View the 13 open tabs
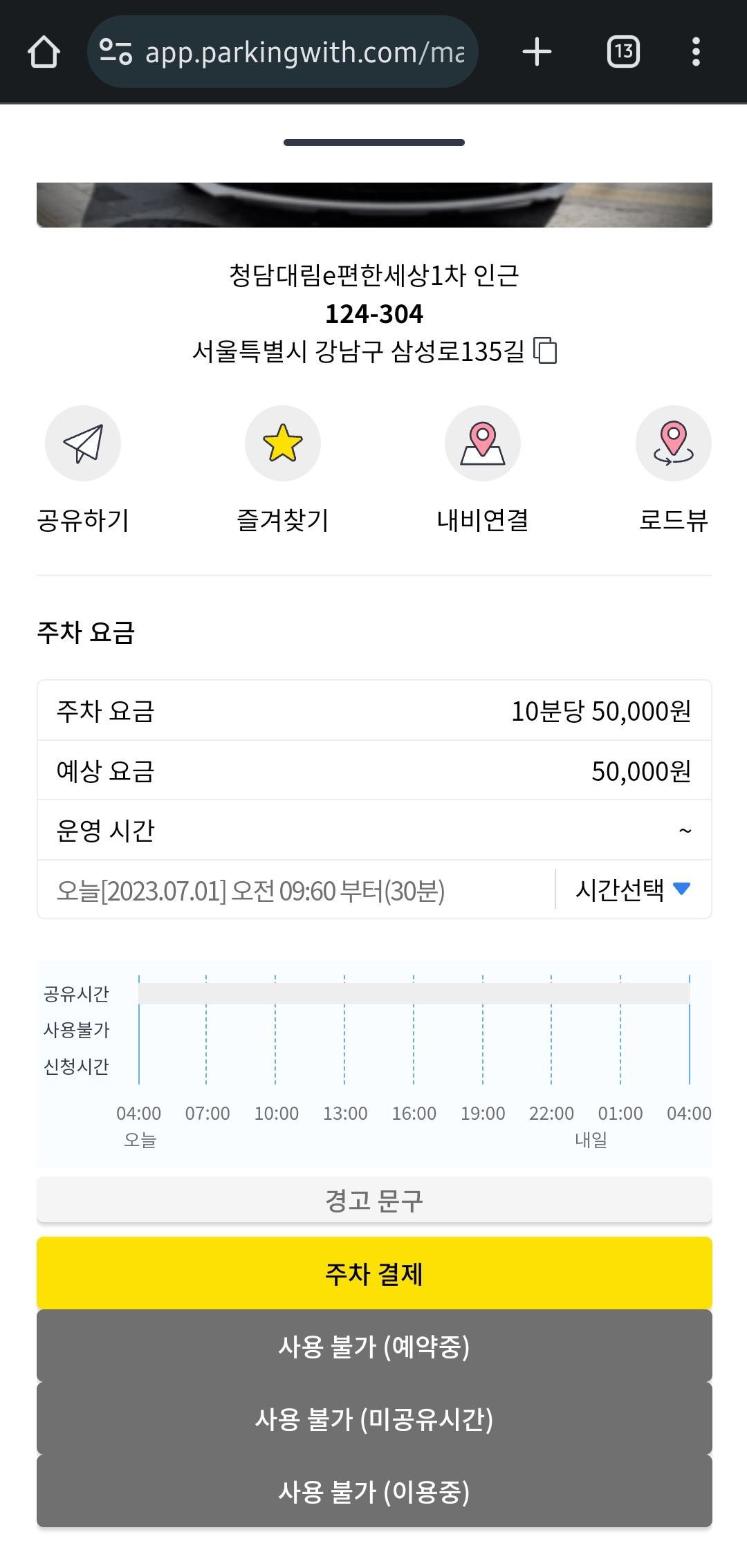The width and height of the screenshot is (747, 1568). 623,52
